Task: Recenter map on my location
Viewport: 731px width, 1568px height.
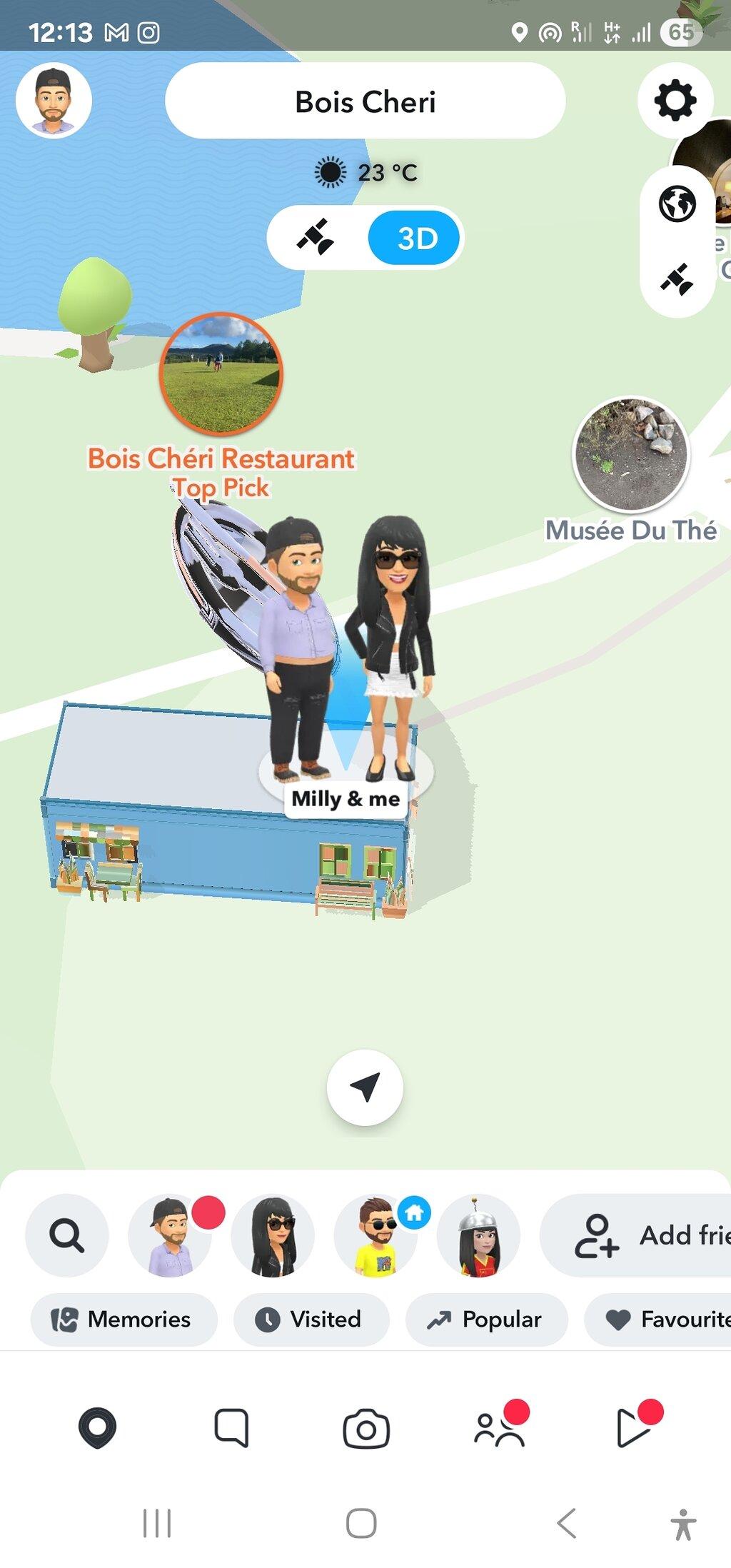Action: point(365,1087)
